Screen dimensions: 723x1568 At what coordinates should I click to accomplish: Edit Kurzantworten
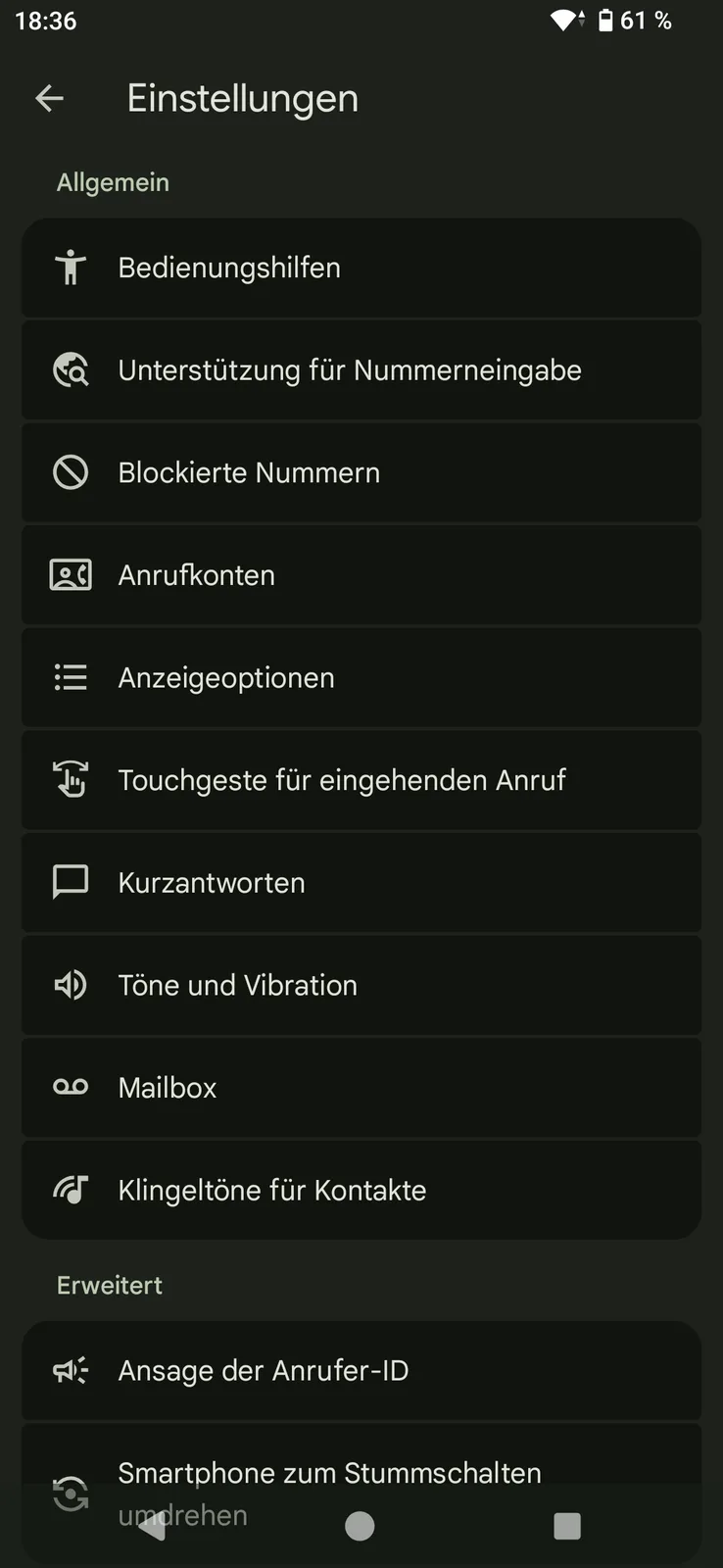click(x=361, y=882)
